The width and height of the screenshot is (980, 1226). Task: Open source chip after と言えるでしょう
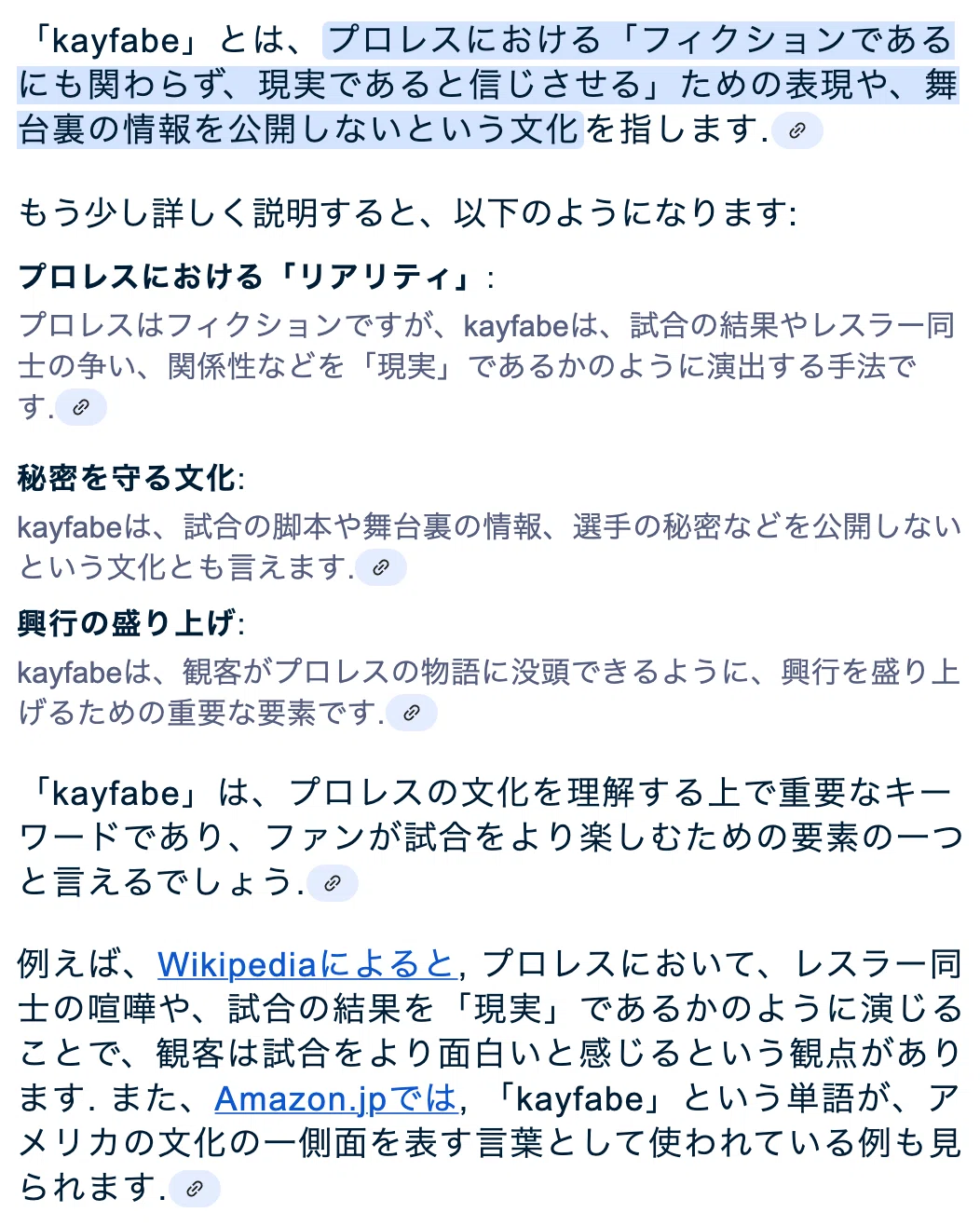tap(333, 883)
